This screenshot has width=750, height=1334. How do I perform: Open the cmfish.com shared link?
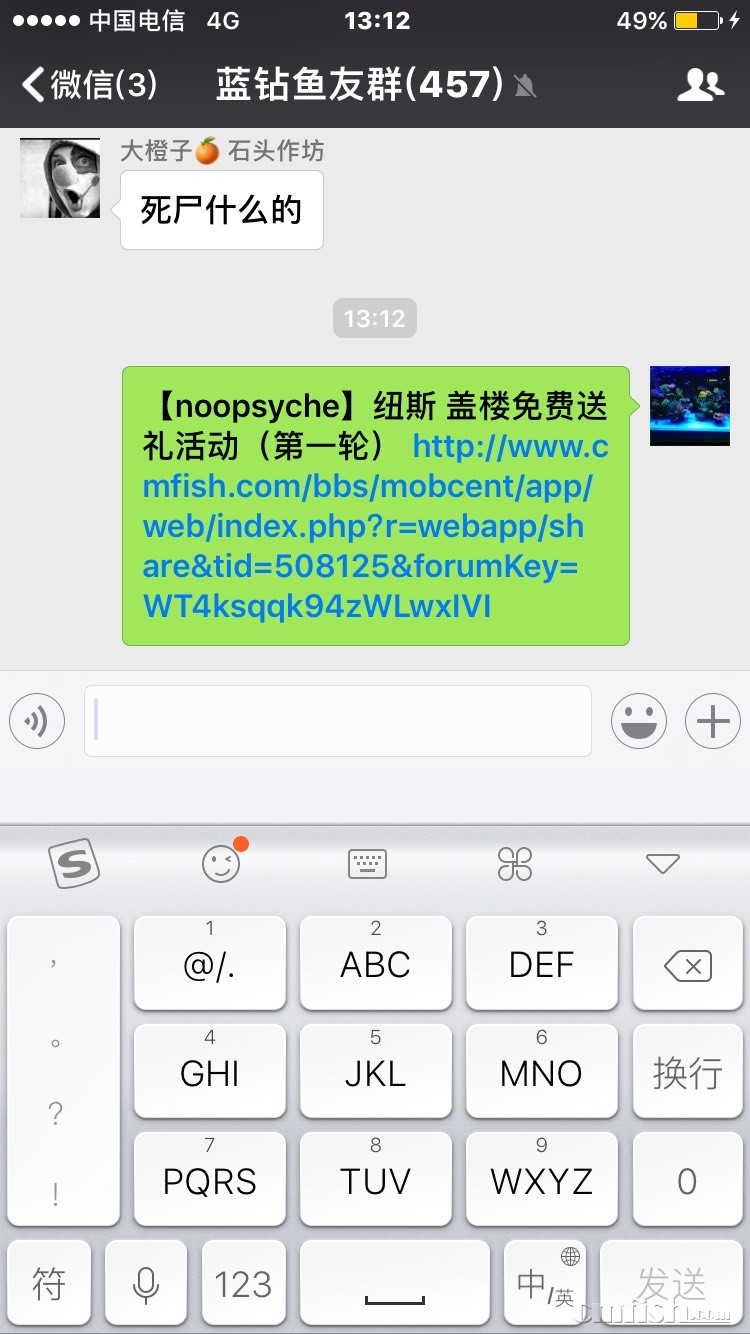coord(375,526)
